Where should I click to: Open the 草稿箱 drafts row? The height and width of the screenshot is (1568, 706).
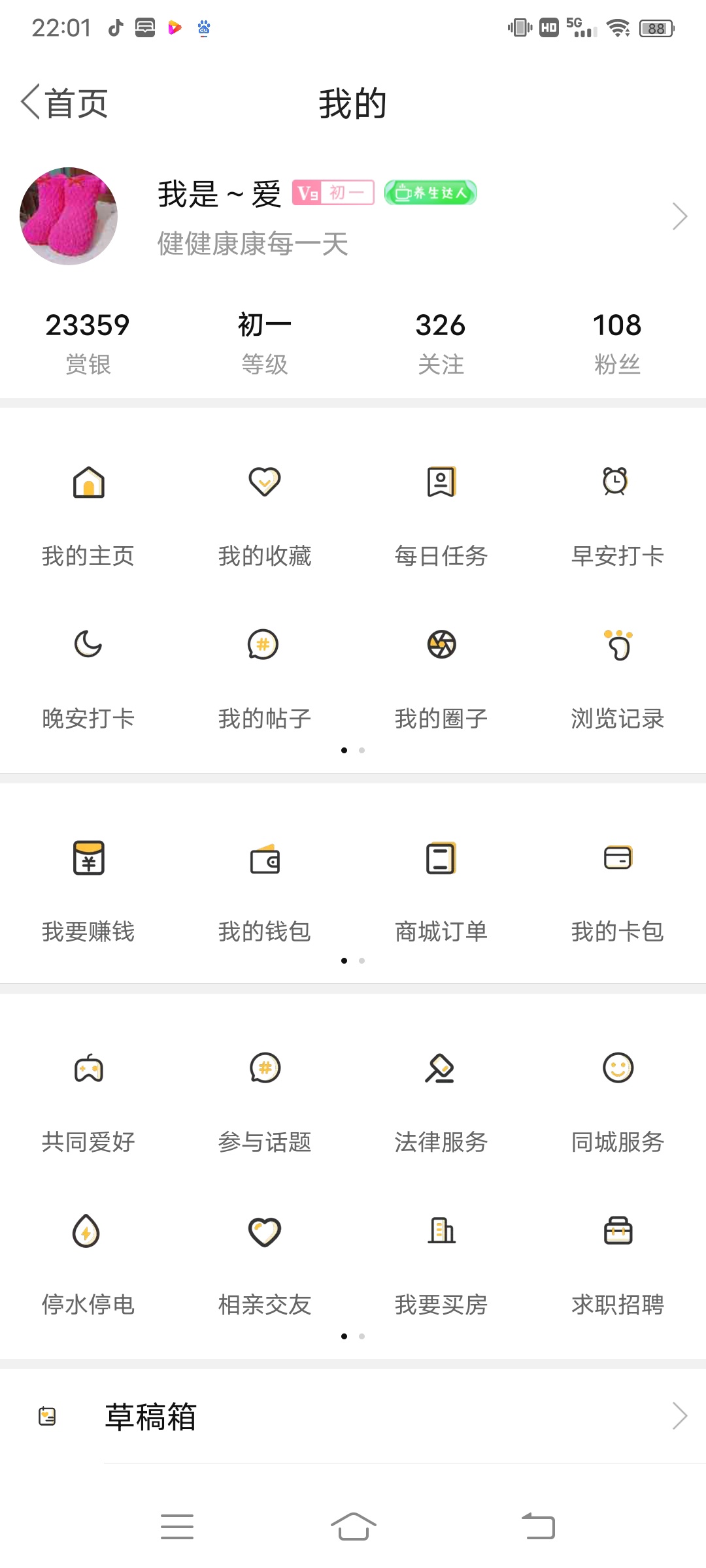(x=353, y=1416)
